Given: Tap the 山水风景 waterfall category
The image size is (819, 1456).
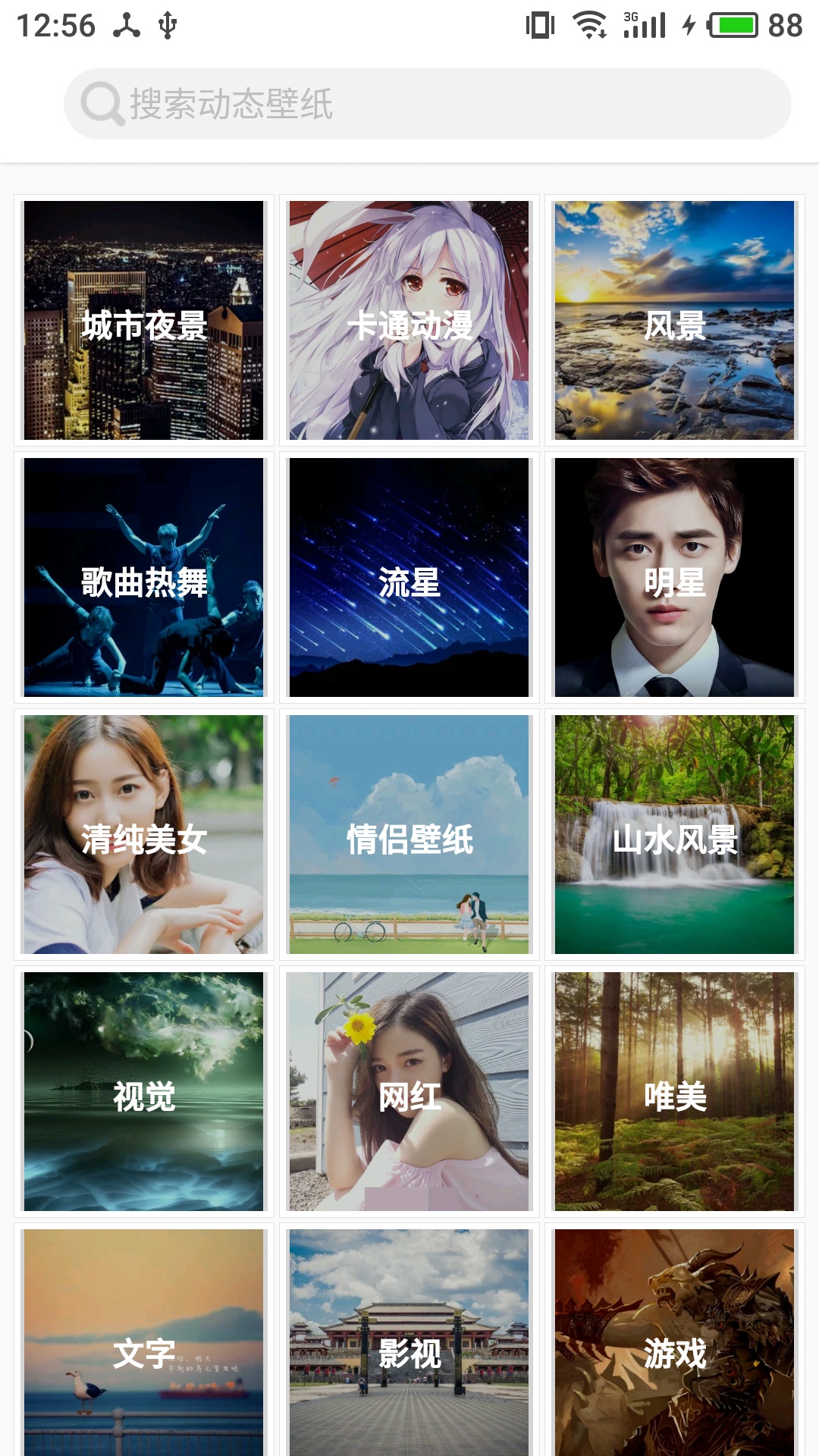Looking at the screenshot, I should coord(675,833).
